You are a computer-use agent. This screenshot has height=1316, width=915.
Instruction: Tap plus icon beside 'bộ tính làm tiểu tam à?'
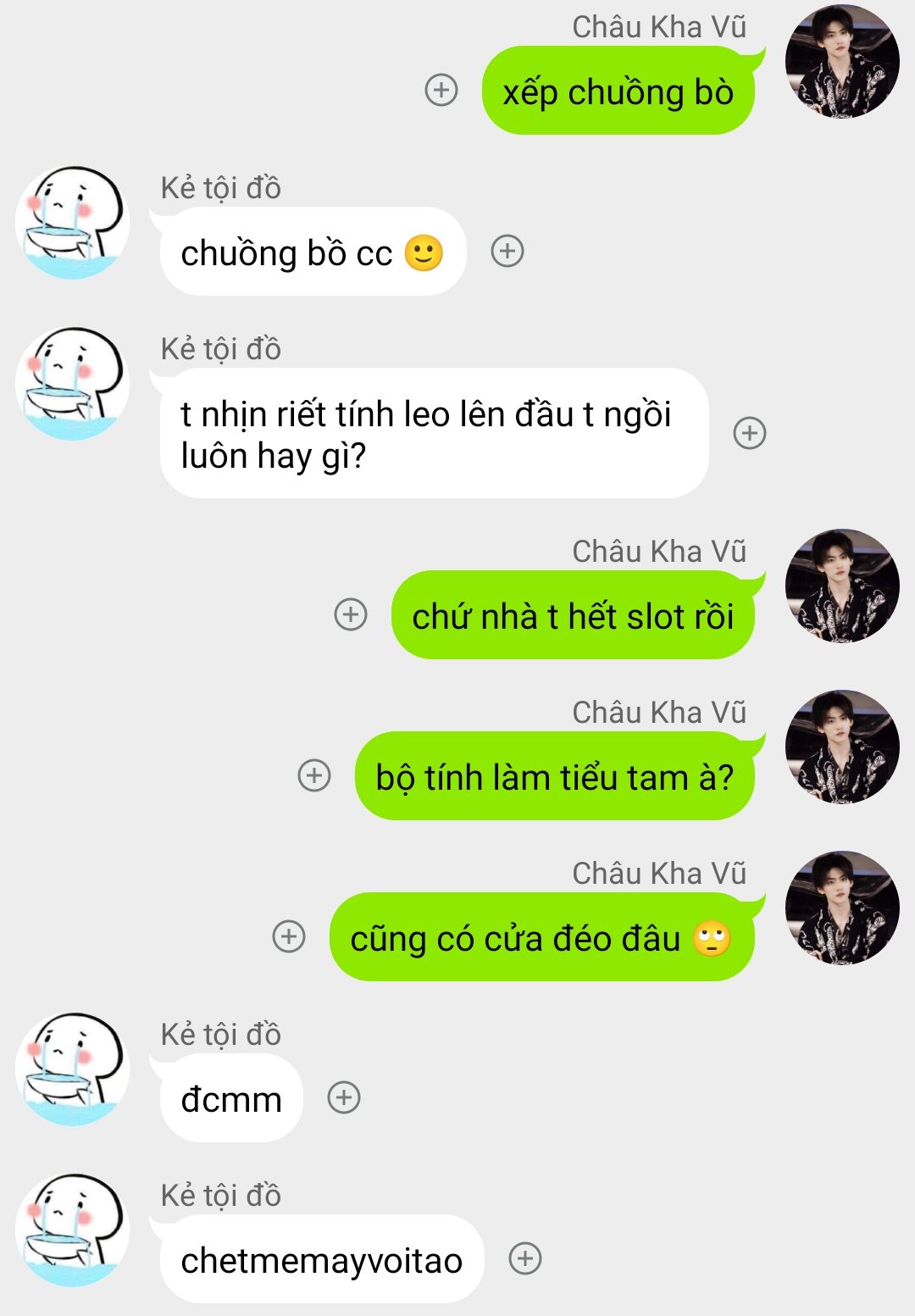click(x=314, y=775)
